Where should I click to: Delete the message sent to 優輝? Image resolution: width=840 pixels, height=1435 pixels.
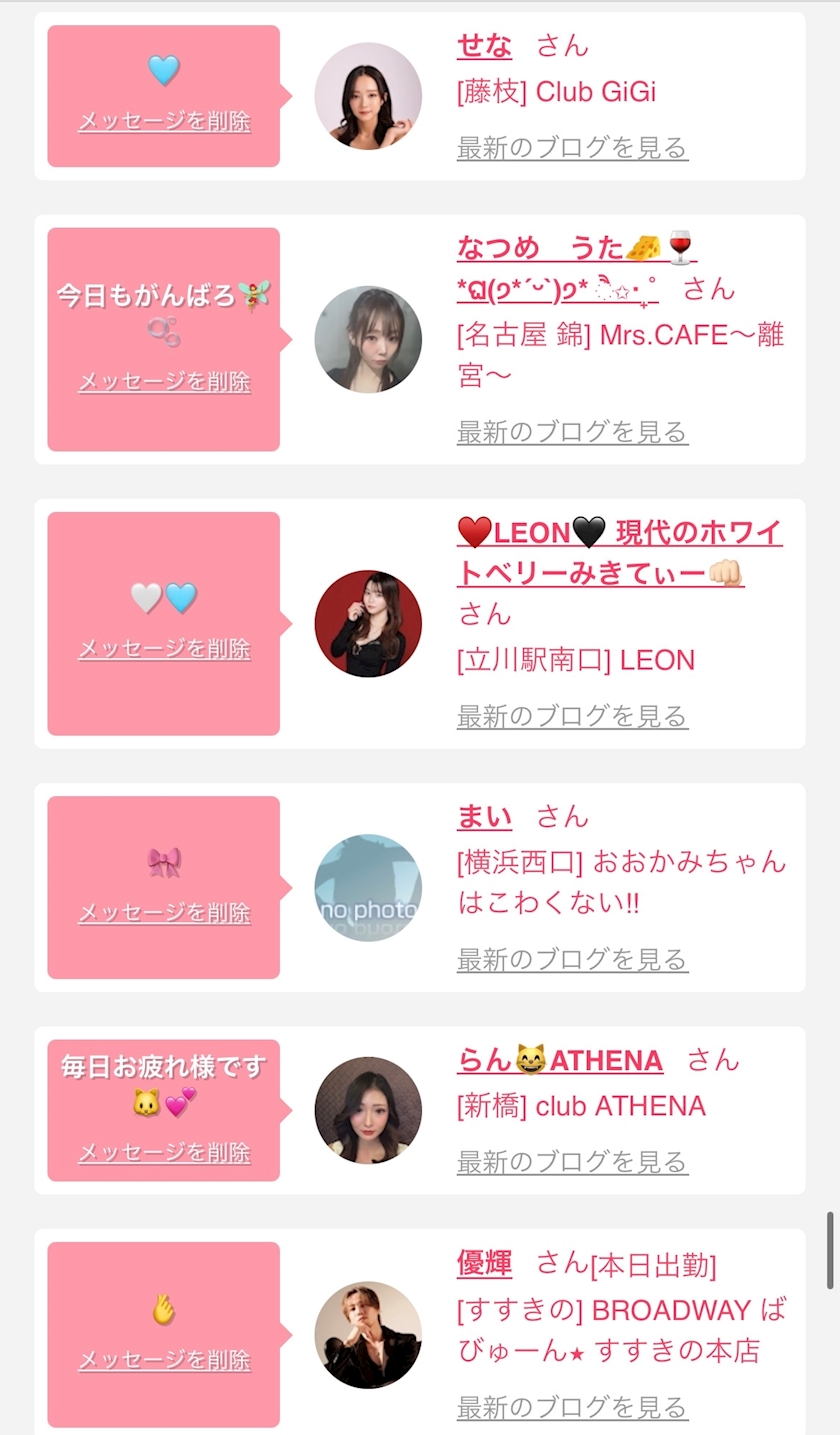point(164,1361)
